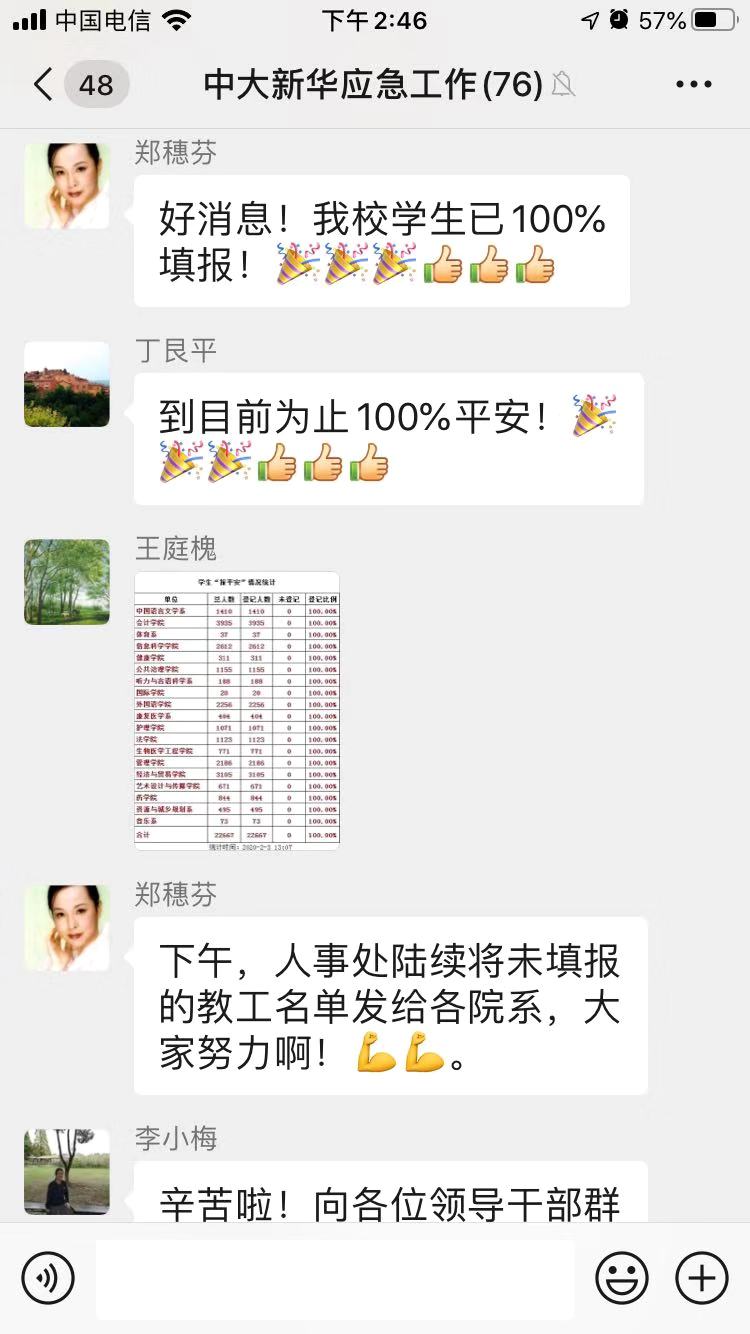The image size is (750, 1334).
Task: Go back to the chat list
Action: [43, 84]
